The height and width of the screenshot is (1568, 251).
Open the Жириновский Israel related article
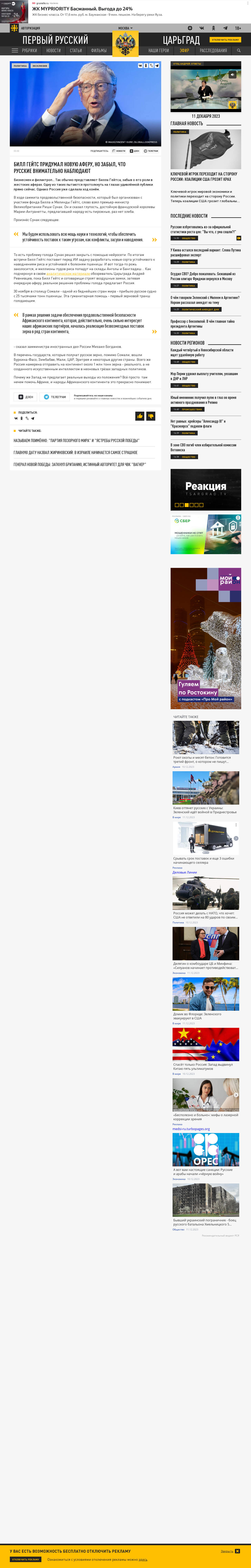point(75,452)
